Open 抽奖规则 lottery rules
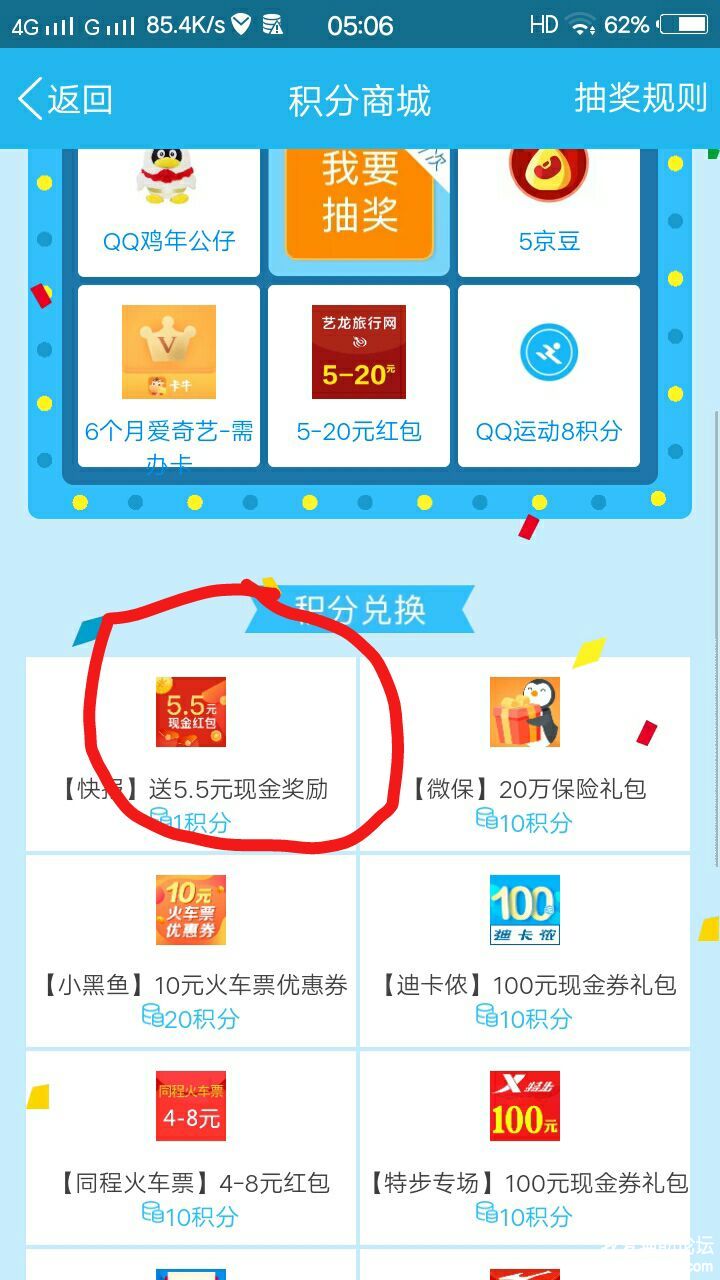The width and height of the screenshot is (720, 1280). pos(640,99)
